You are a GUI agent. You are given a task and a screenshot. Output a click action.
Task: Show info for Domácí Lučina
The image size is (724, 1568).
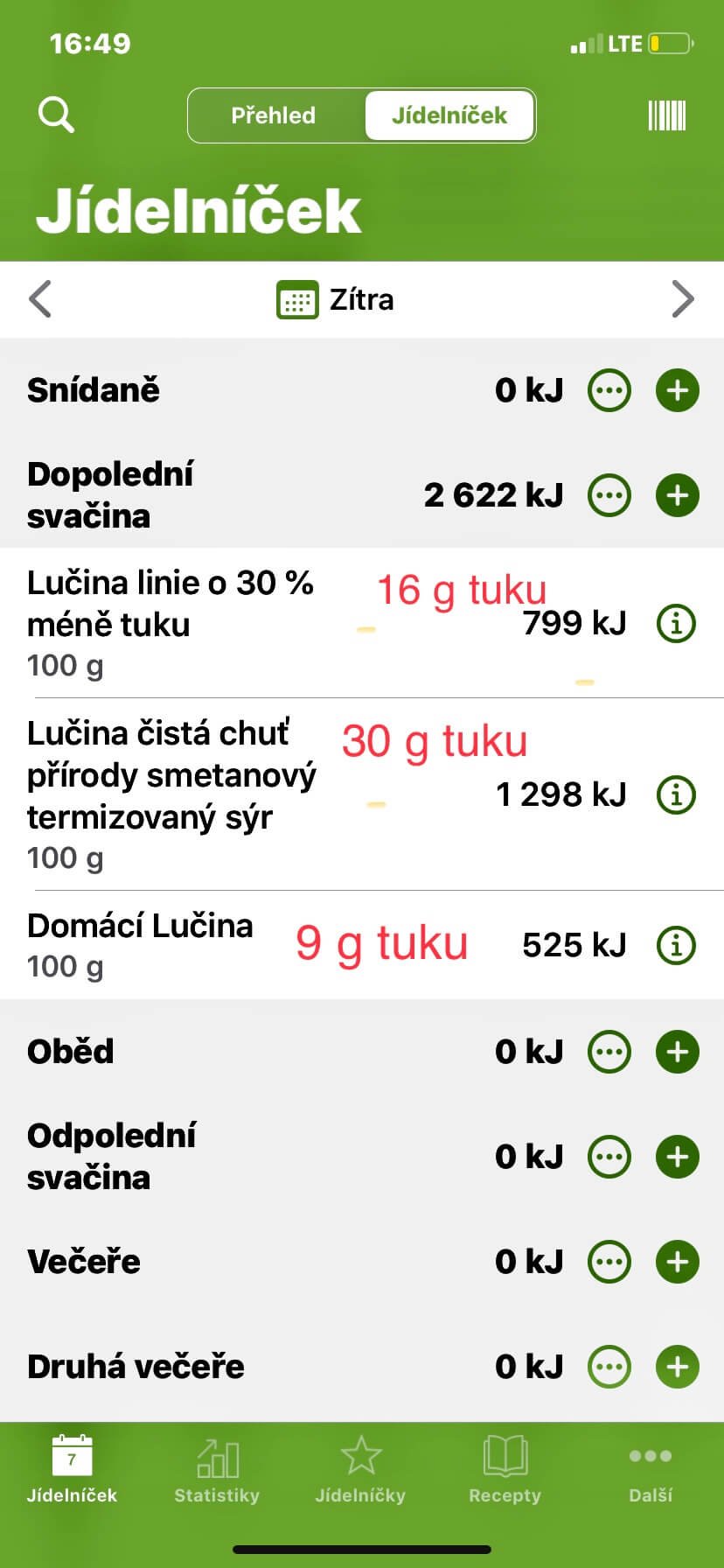tap(676, 945)
